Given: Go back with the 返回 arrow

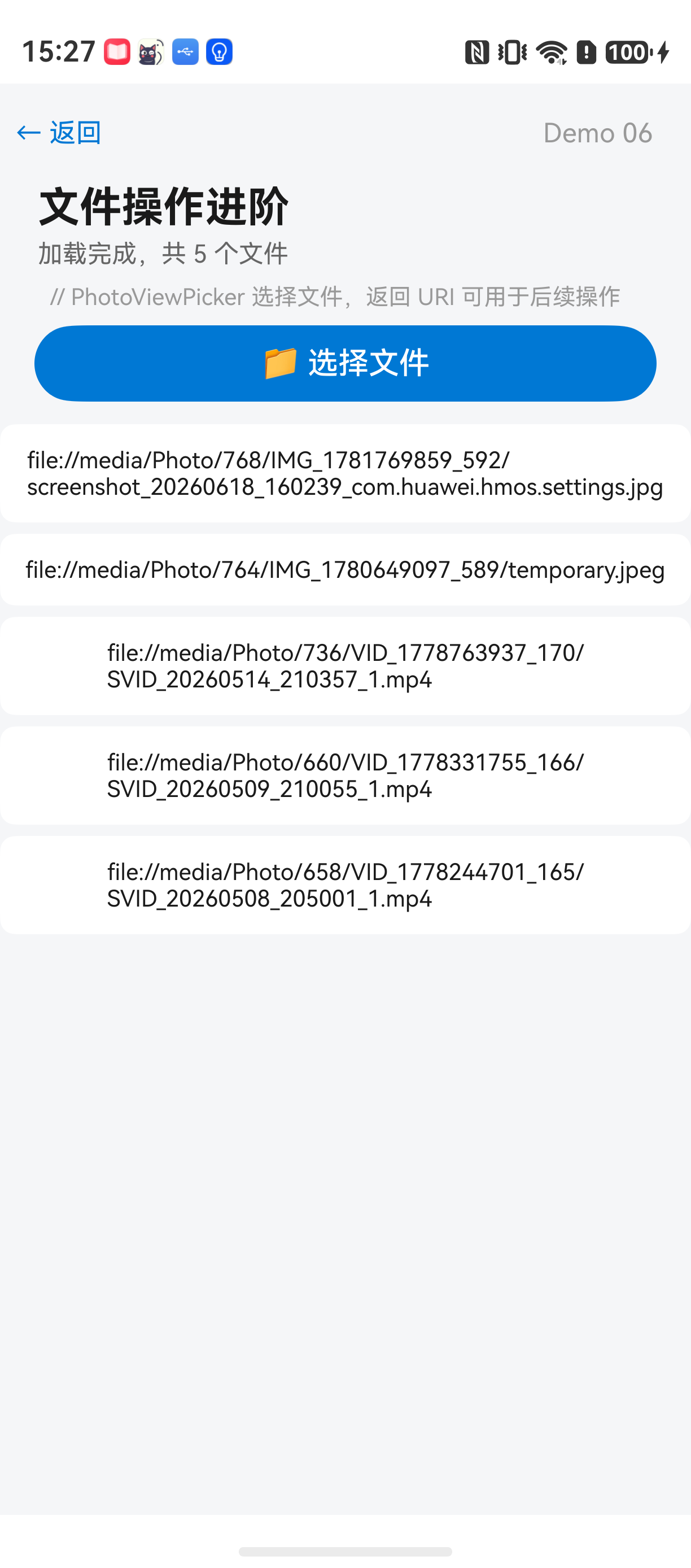Looking at the screenshot, I should click(x=59, y=133).
